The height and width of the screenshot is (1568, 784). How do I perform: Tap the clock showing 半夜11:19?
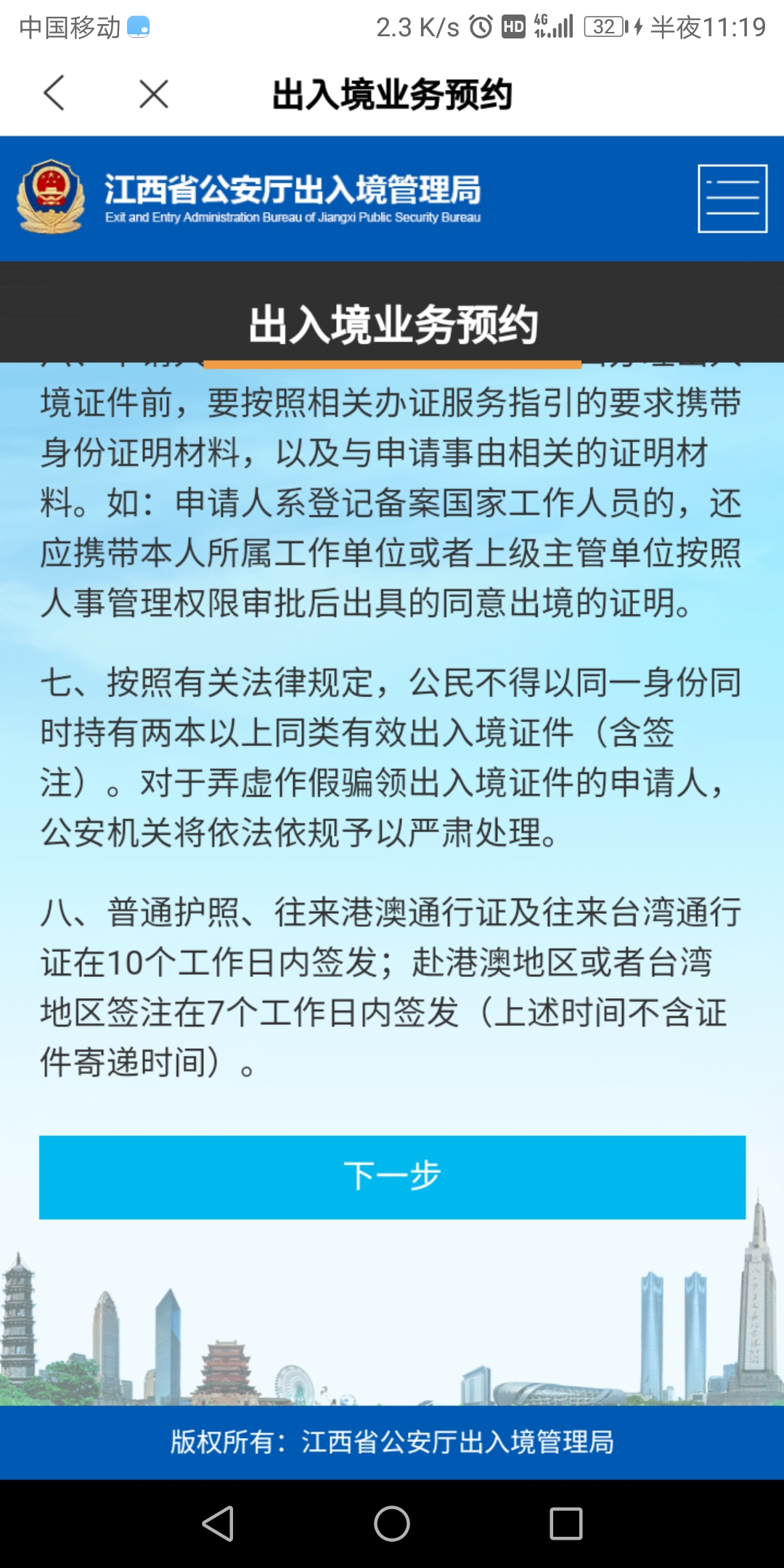click(708, 26)
